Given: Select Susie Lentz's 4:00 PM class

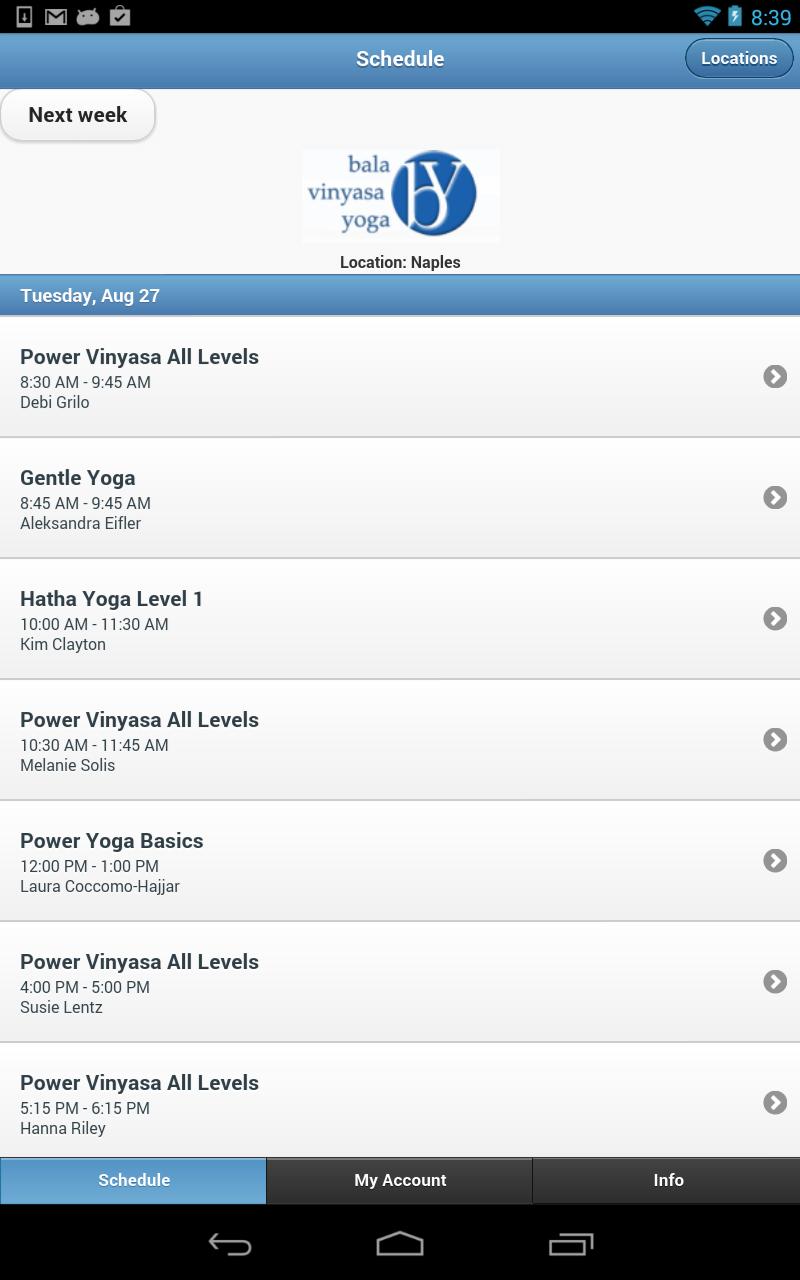Looking at the screenshot, I should [400, 982].
